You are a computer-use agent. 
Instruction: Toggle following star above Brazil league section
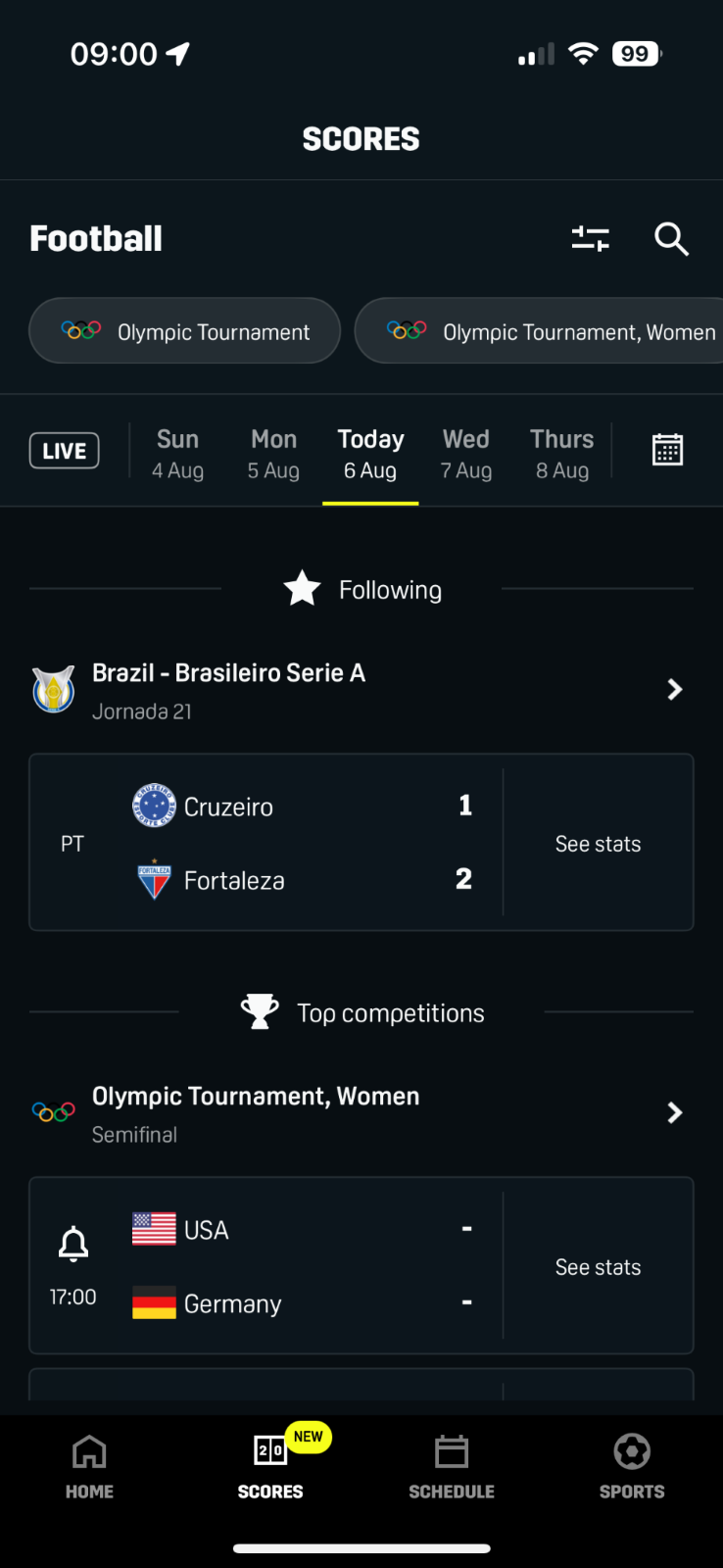pos(301,588)
